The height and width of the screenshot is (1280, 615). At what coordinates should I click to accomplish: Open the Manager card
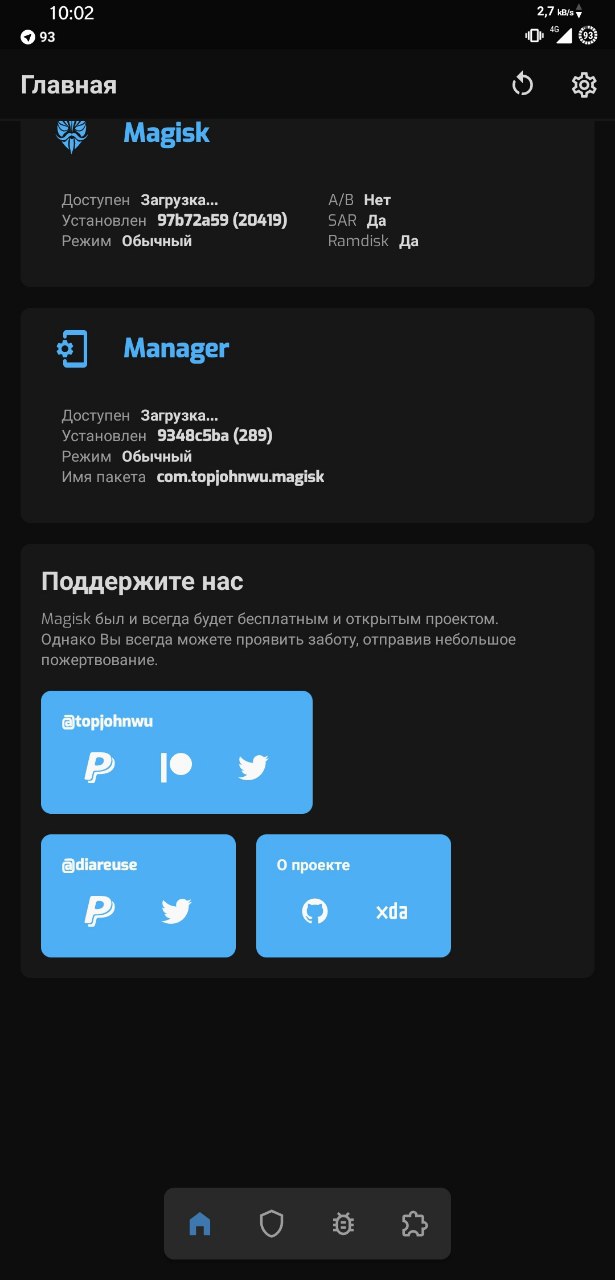tap(307, 415)
